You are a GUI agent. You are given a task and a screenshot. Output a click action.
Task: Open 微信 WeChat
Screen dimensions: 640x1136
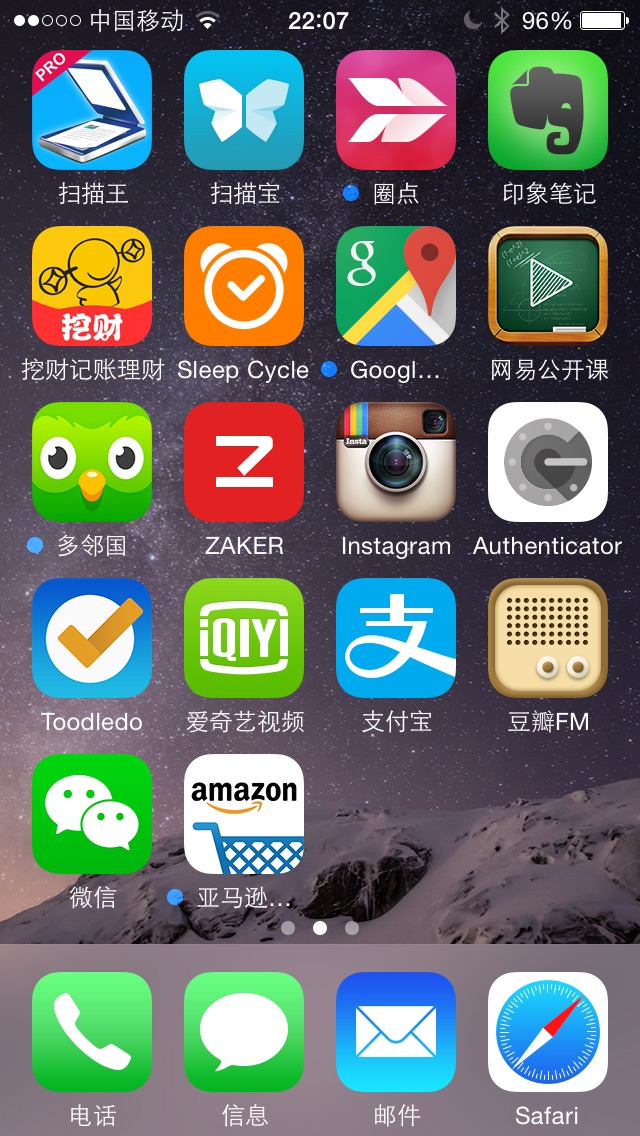tap(92, 814)
